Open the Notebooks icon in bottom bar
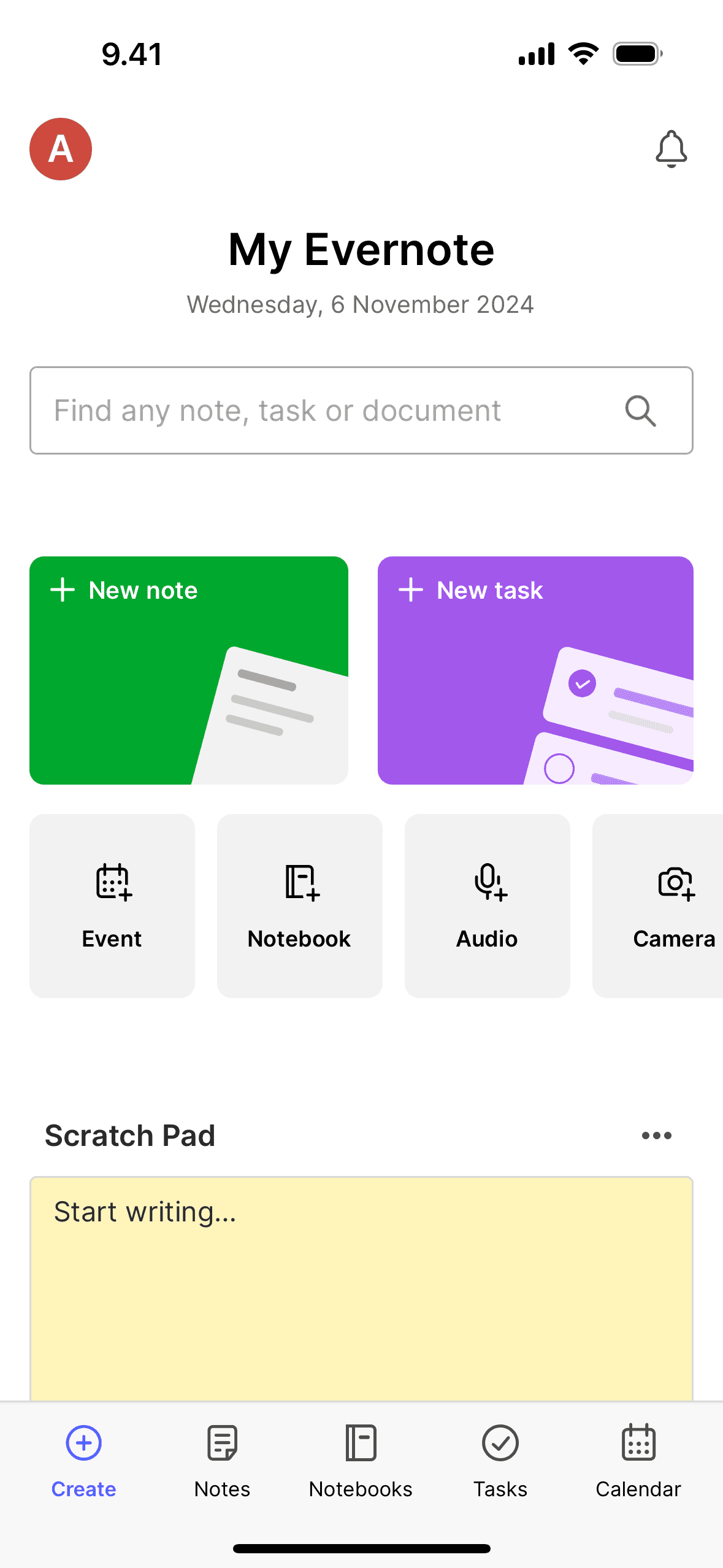Screen dimensions: 723x1568 [360, 1443]
